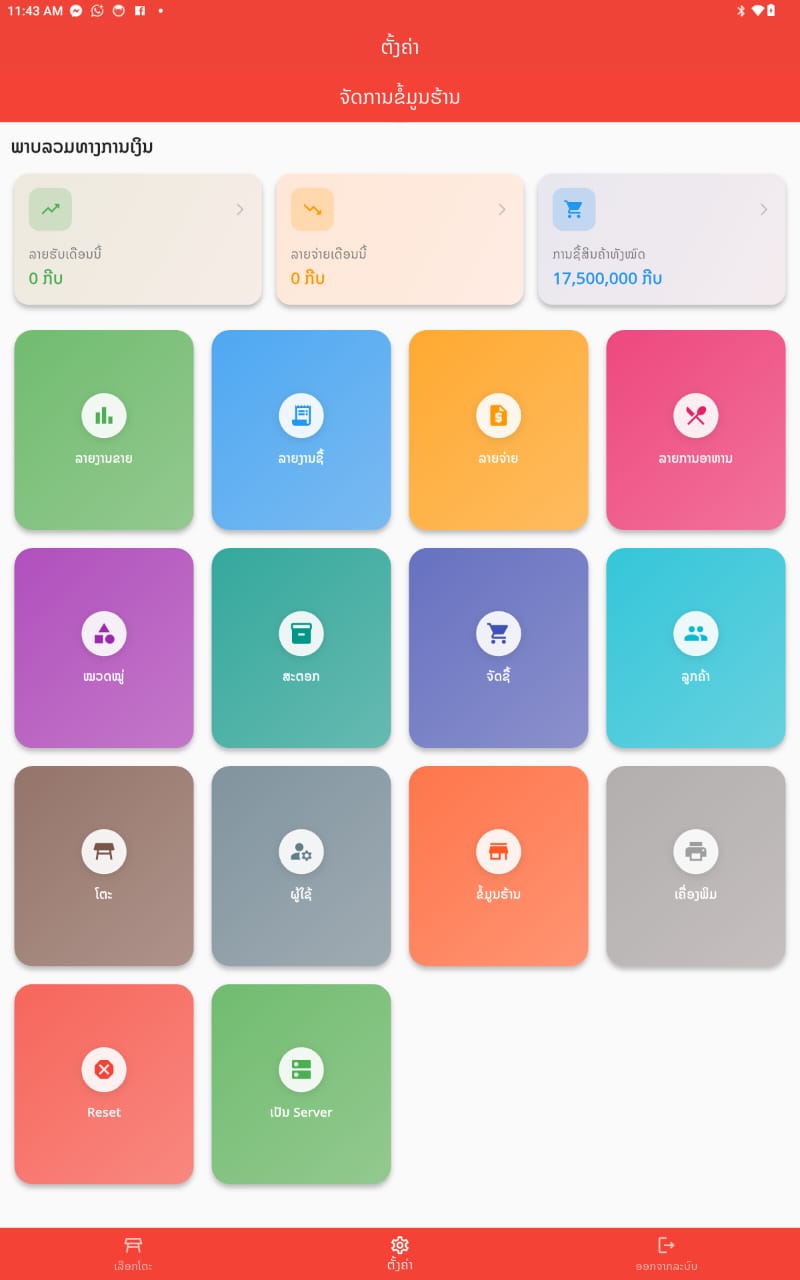Open the ຜູ້ໃຊ້ users tile

(301, 866)
